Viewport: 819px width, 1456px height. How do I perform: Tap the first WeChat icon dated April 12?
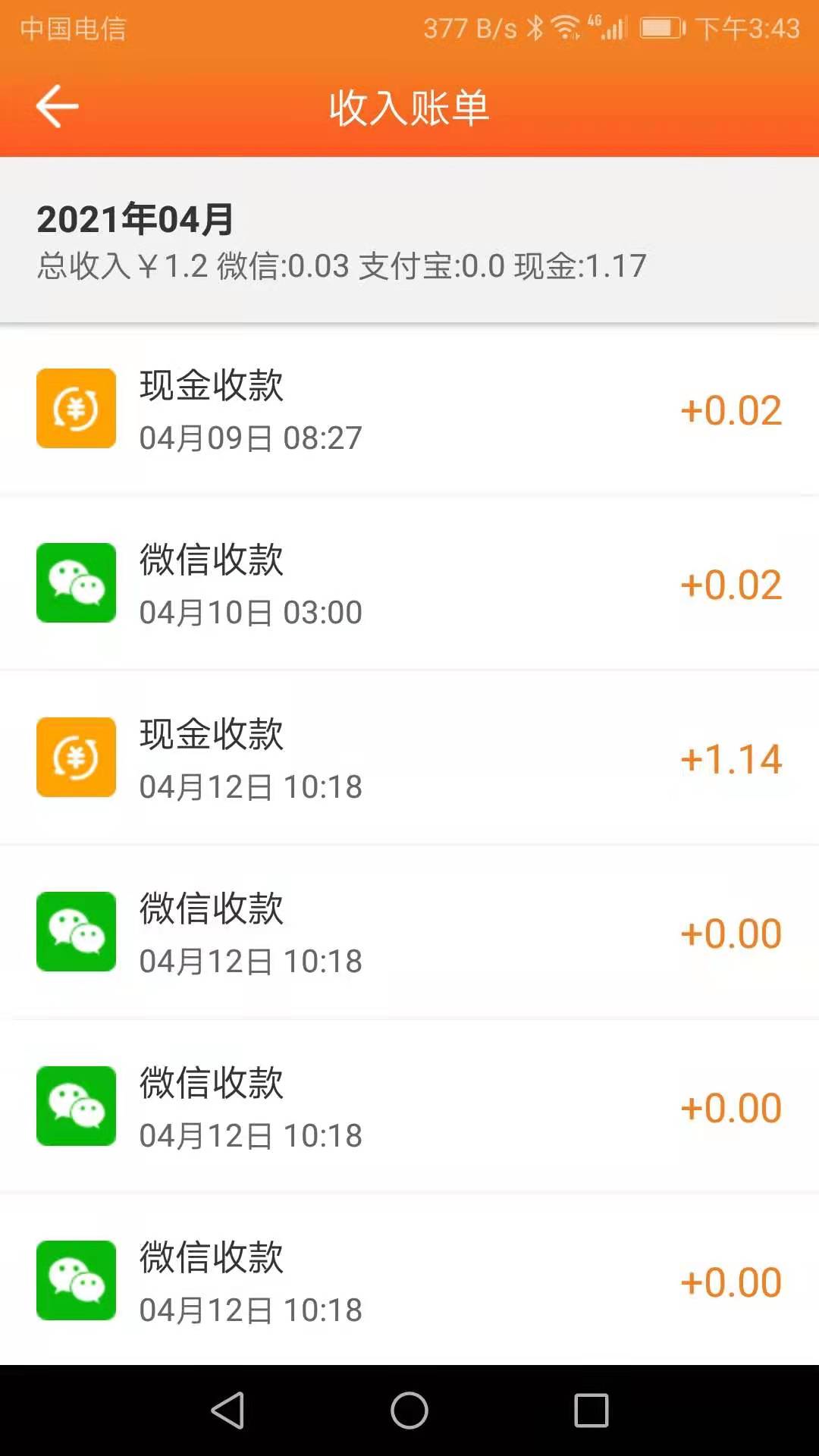(75, 932)
